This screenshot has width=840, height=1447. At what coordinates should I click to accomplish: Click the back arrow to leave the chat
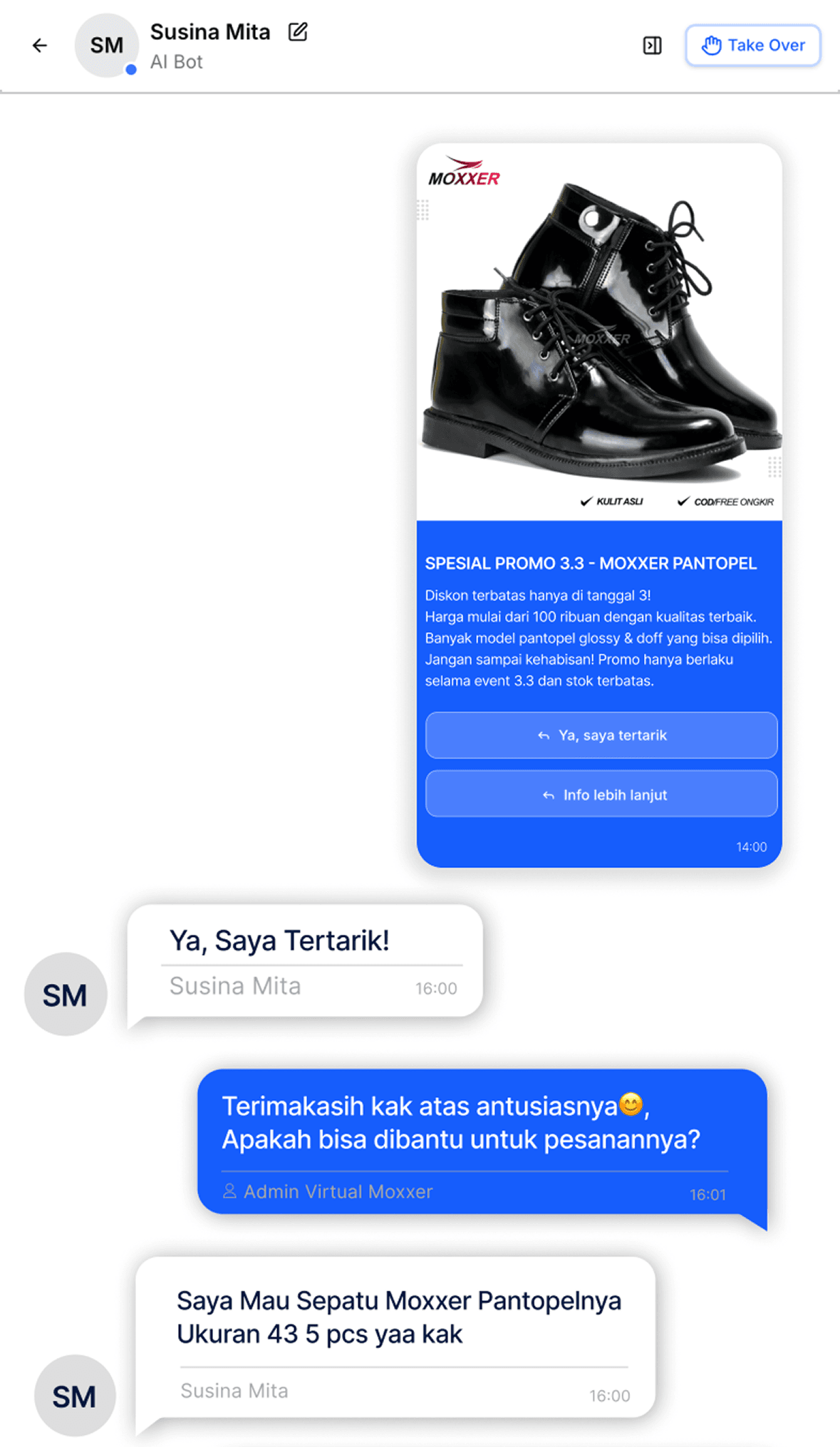41,45
